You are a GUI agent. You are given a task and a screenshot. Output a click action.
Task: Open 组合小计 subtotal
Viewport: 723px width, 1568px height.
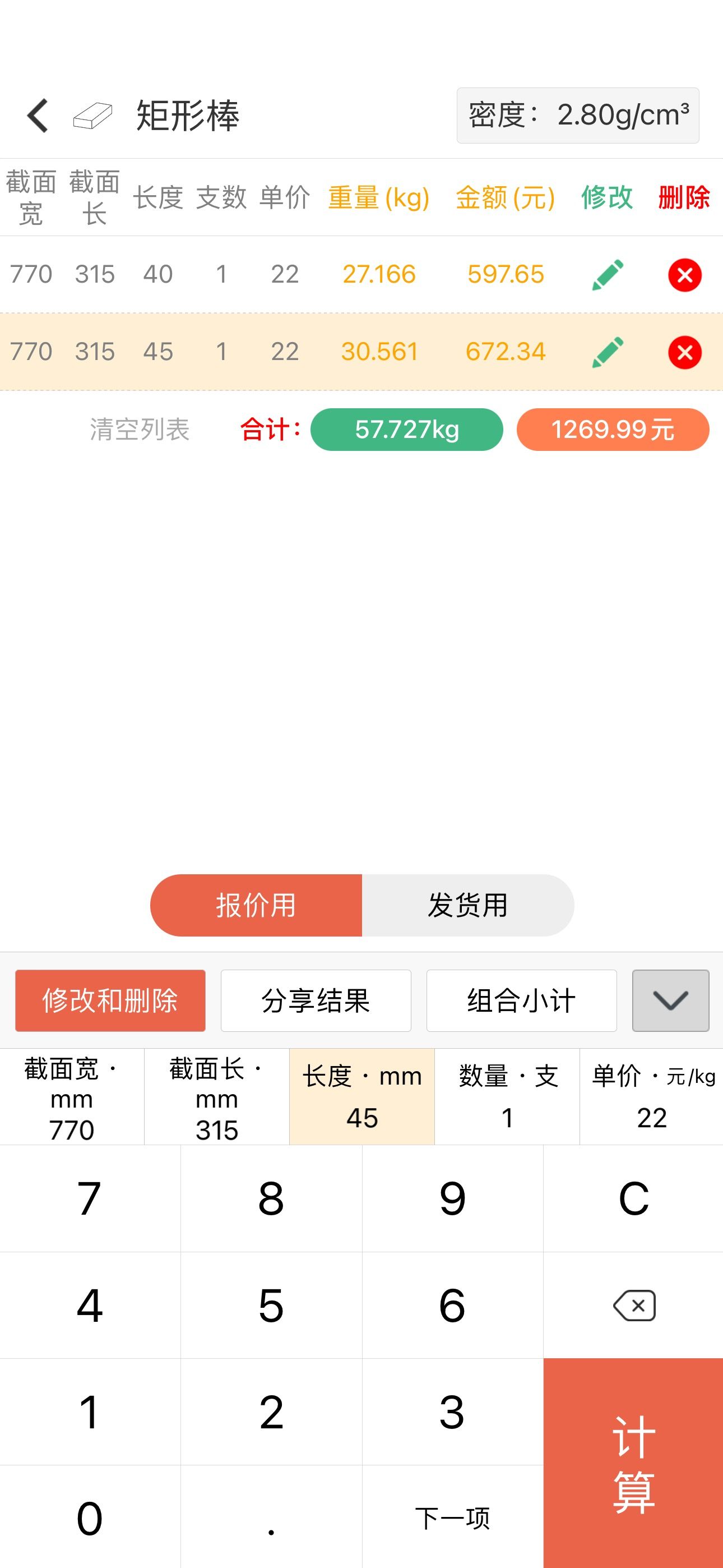click(522, 1000)
